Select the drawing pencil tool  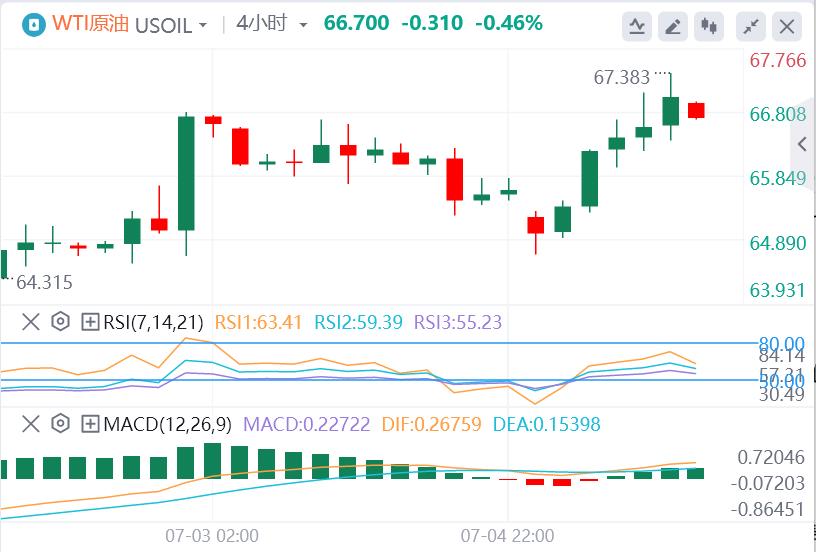[x=673, y=27]
